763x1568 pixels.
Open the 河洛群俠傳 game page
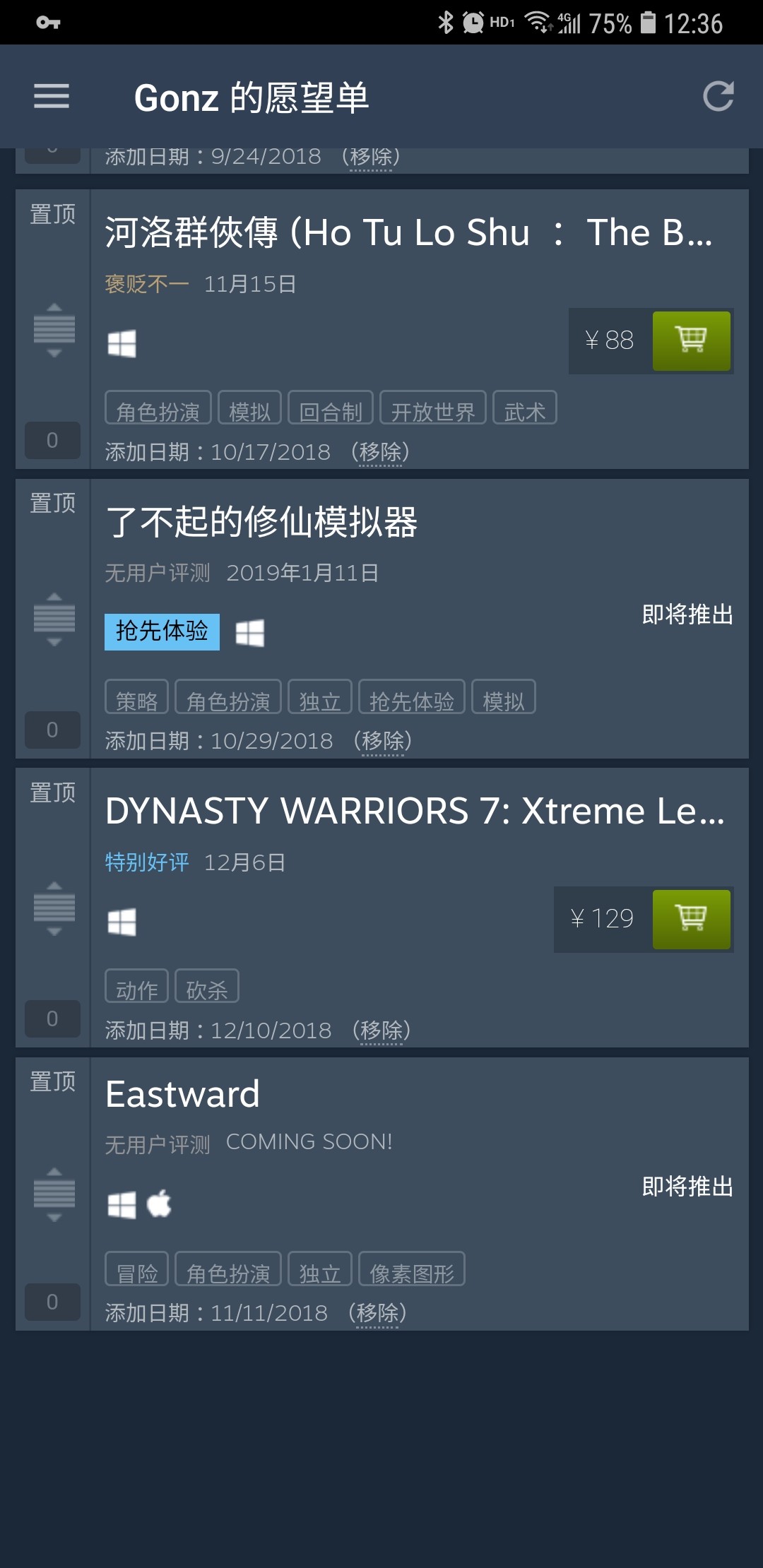[408, 232]
